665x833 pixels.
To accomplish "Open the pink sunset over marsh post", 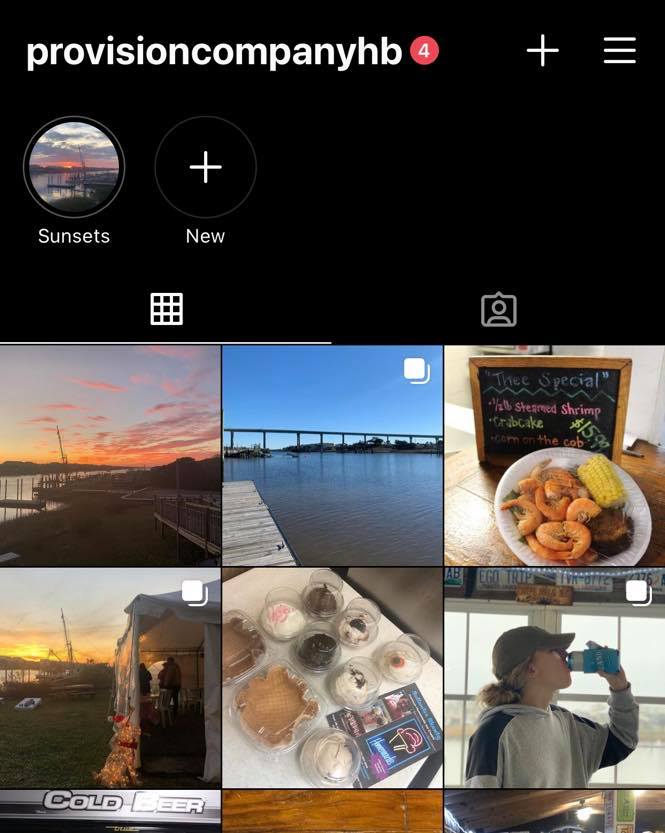I will coord(110,455).
